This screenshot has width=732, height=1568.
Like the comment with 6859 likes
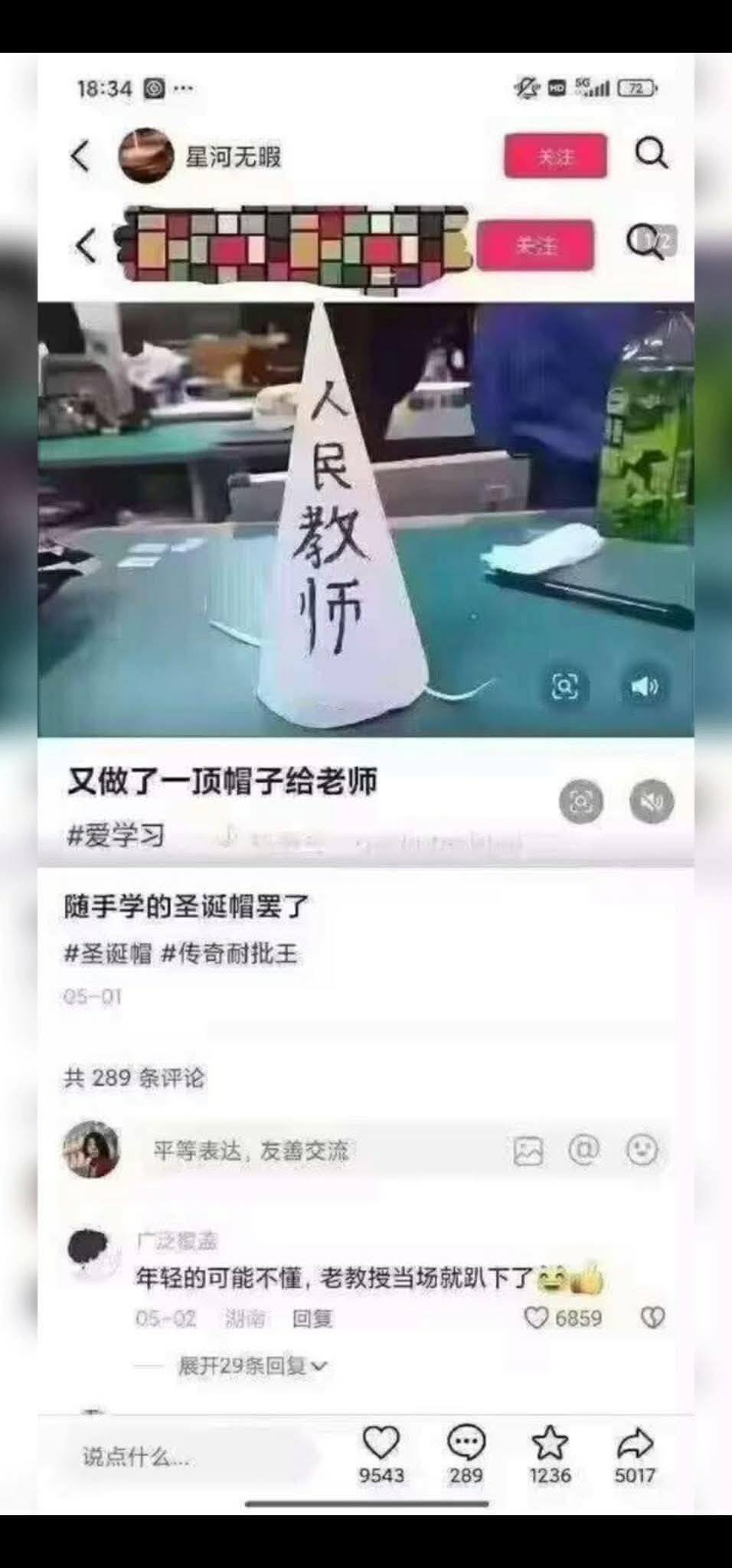[536, 1318]
